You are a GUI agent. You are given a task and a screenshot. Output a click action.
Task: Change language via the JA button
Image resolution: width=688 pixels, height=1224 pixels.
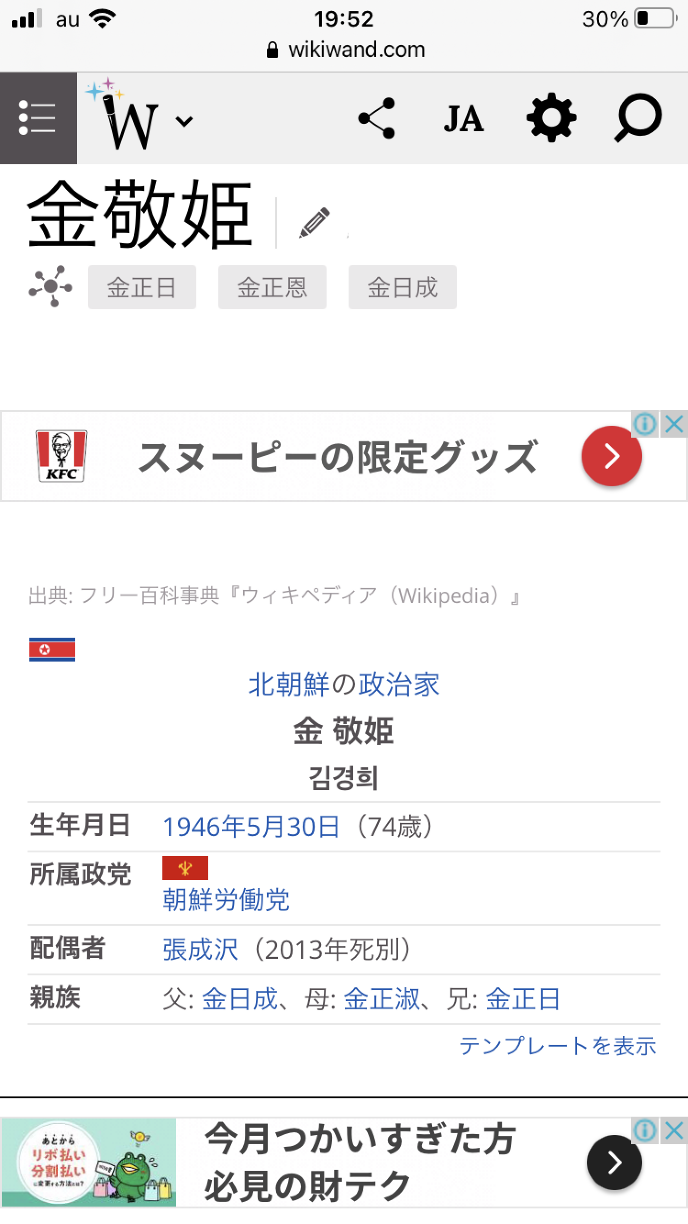tap(463, 119)
